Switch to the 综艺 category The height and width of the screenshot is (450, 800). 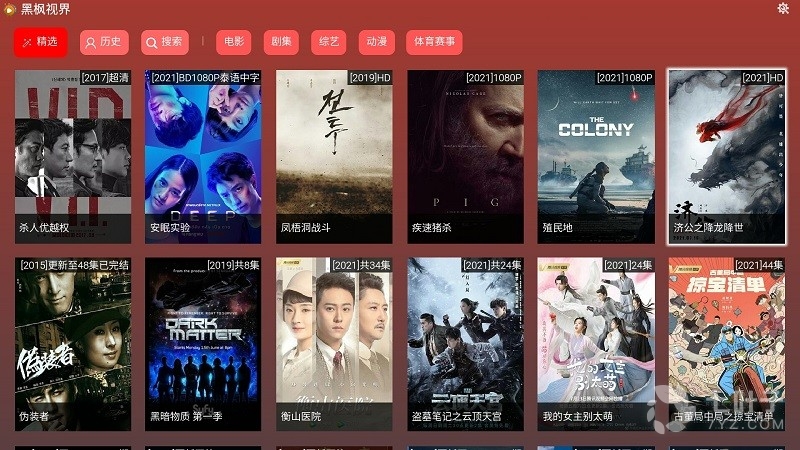[x=329, y=42]
